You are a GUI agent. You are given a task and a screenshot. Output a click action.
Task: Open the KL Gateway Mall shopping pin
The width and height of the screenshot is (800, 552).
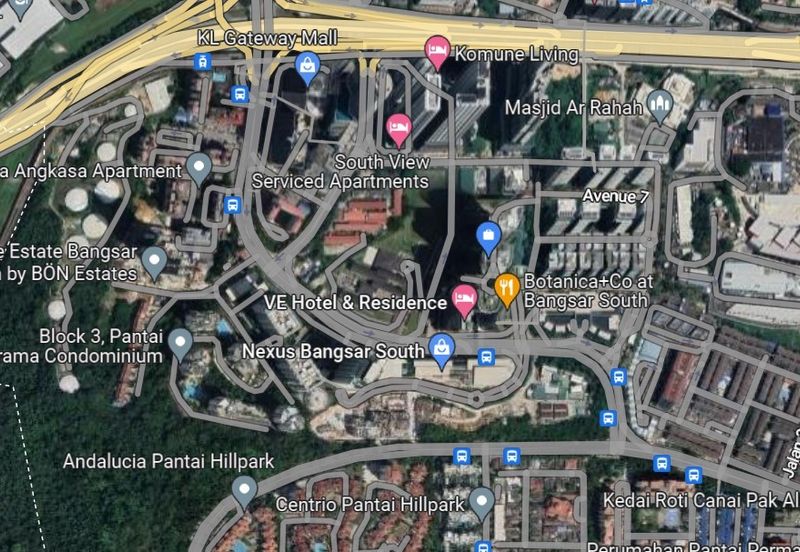tap(308, 67)
